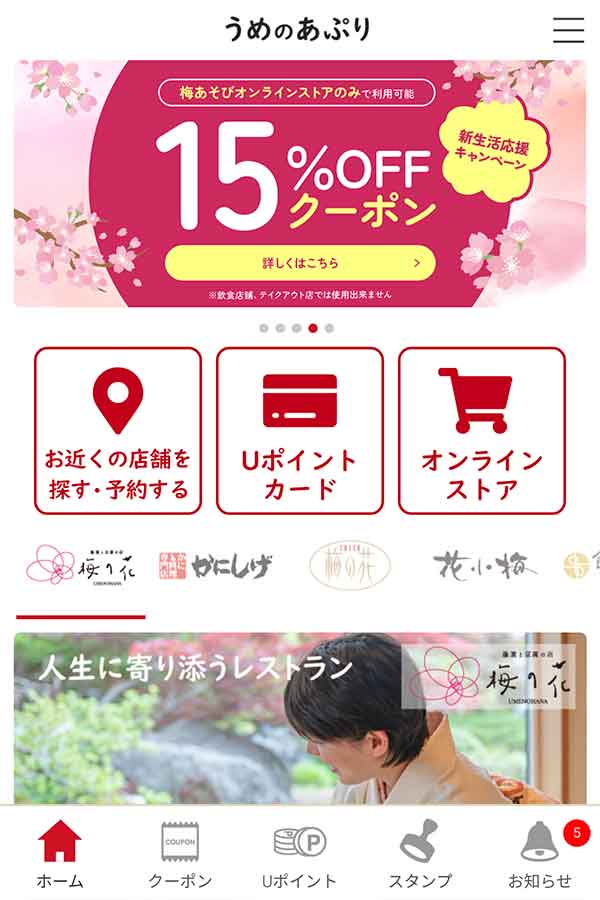Go to the オンラインストア
This screenshot has width=600, height=900.
pos(482,431)
